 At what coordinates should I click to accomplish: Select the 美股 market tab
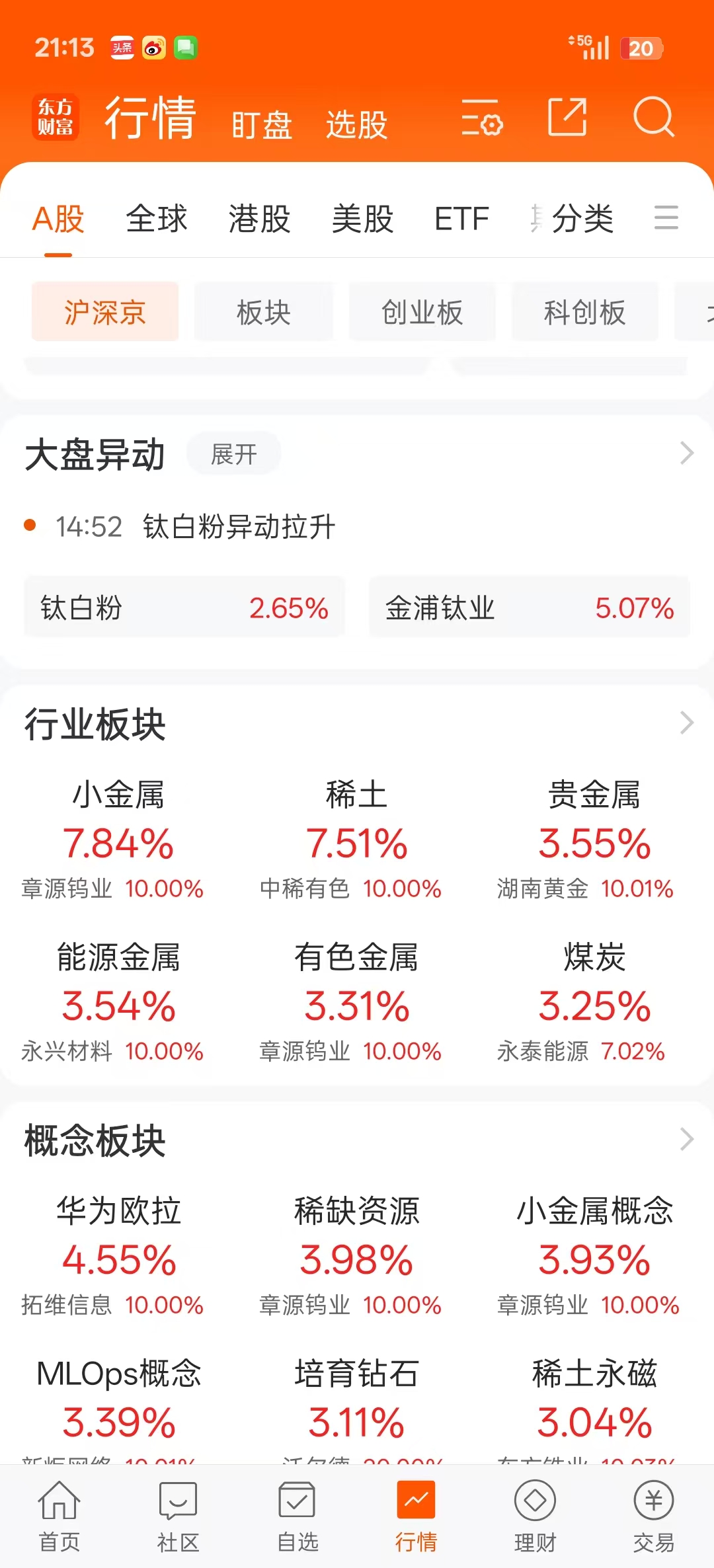pos(362,219)
